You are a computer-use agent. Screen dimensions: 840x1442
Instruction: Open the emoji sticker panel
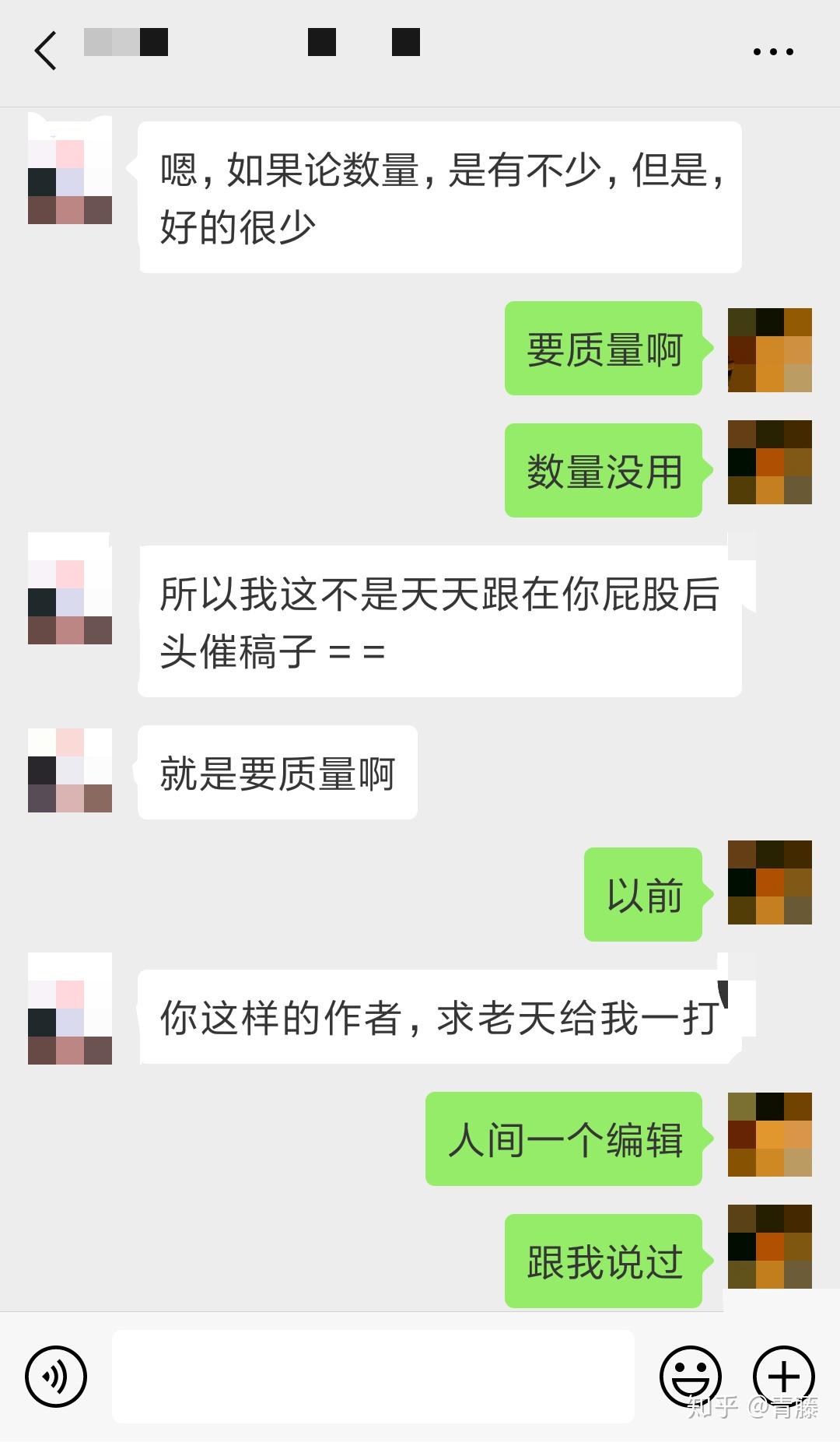point(690,1376)
